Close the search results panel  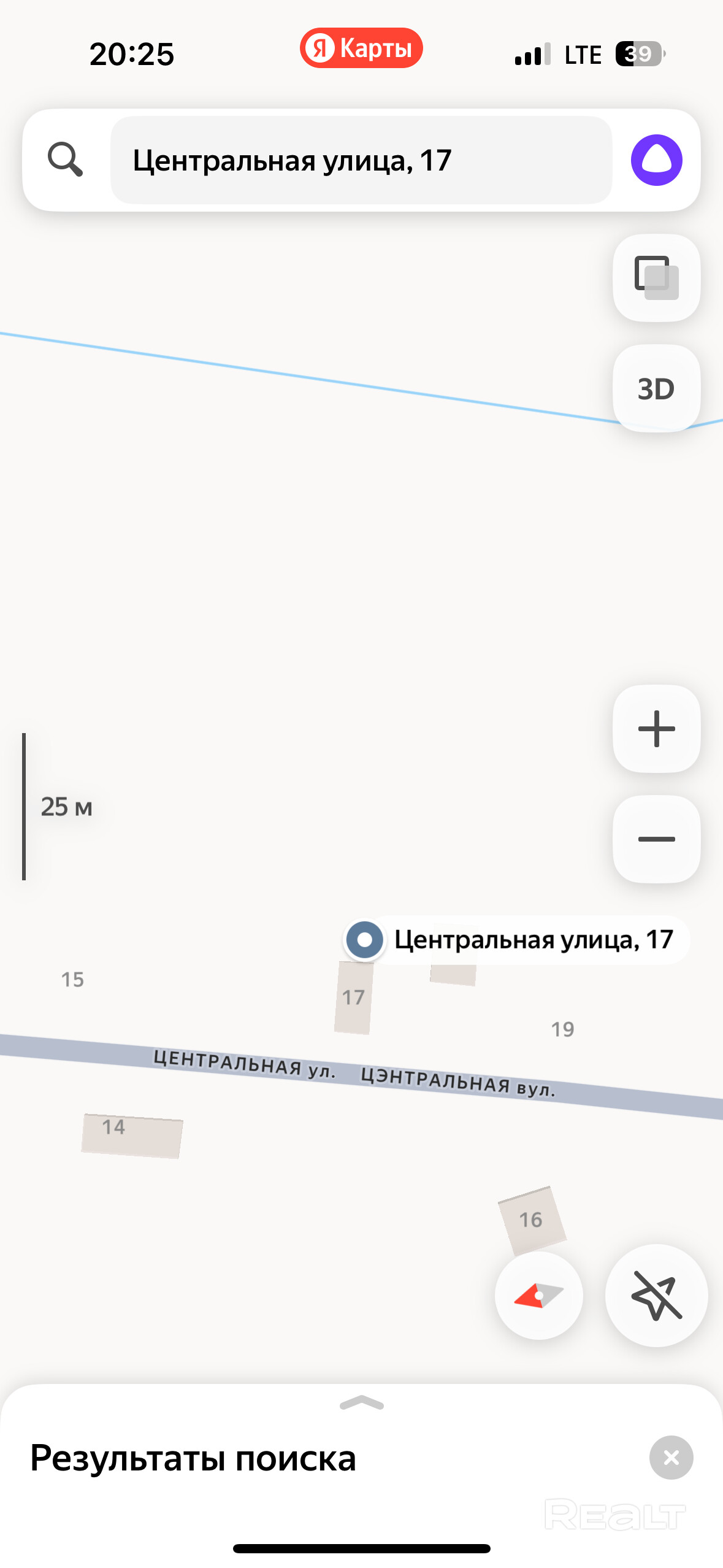671,1458
